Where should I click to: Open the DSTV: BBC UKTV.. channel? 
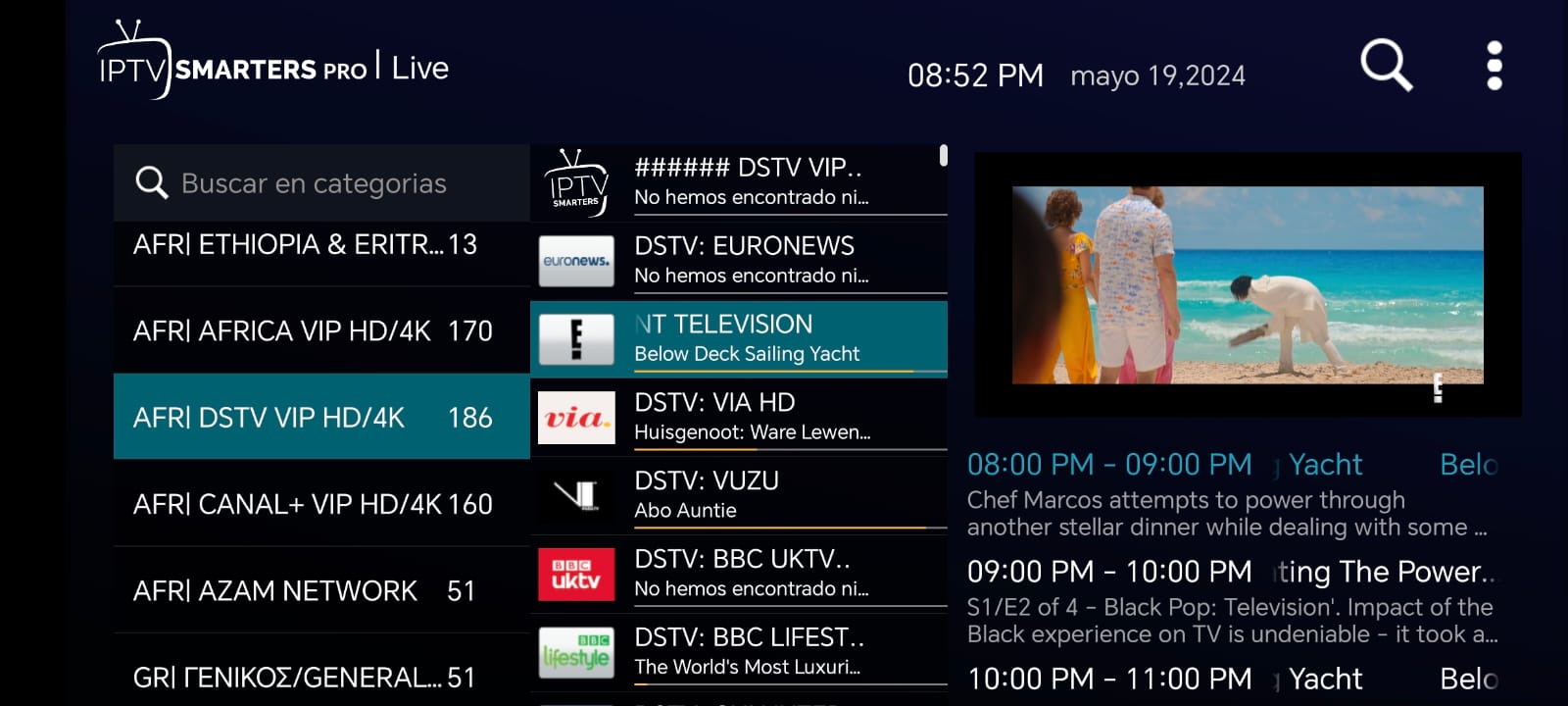coord(739,574)
